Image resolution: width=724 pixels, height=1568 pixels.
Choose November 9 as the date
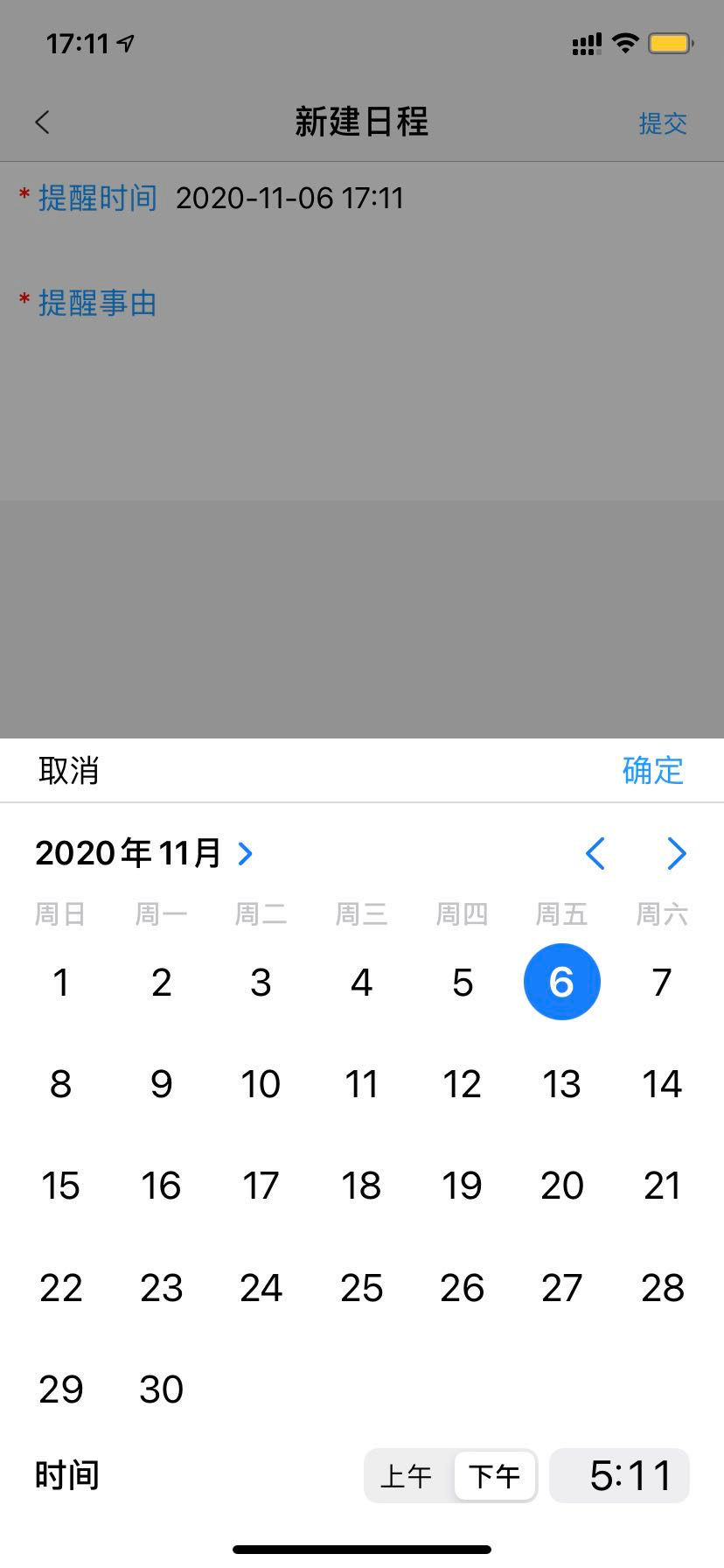point(161,1084)
